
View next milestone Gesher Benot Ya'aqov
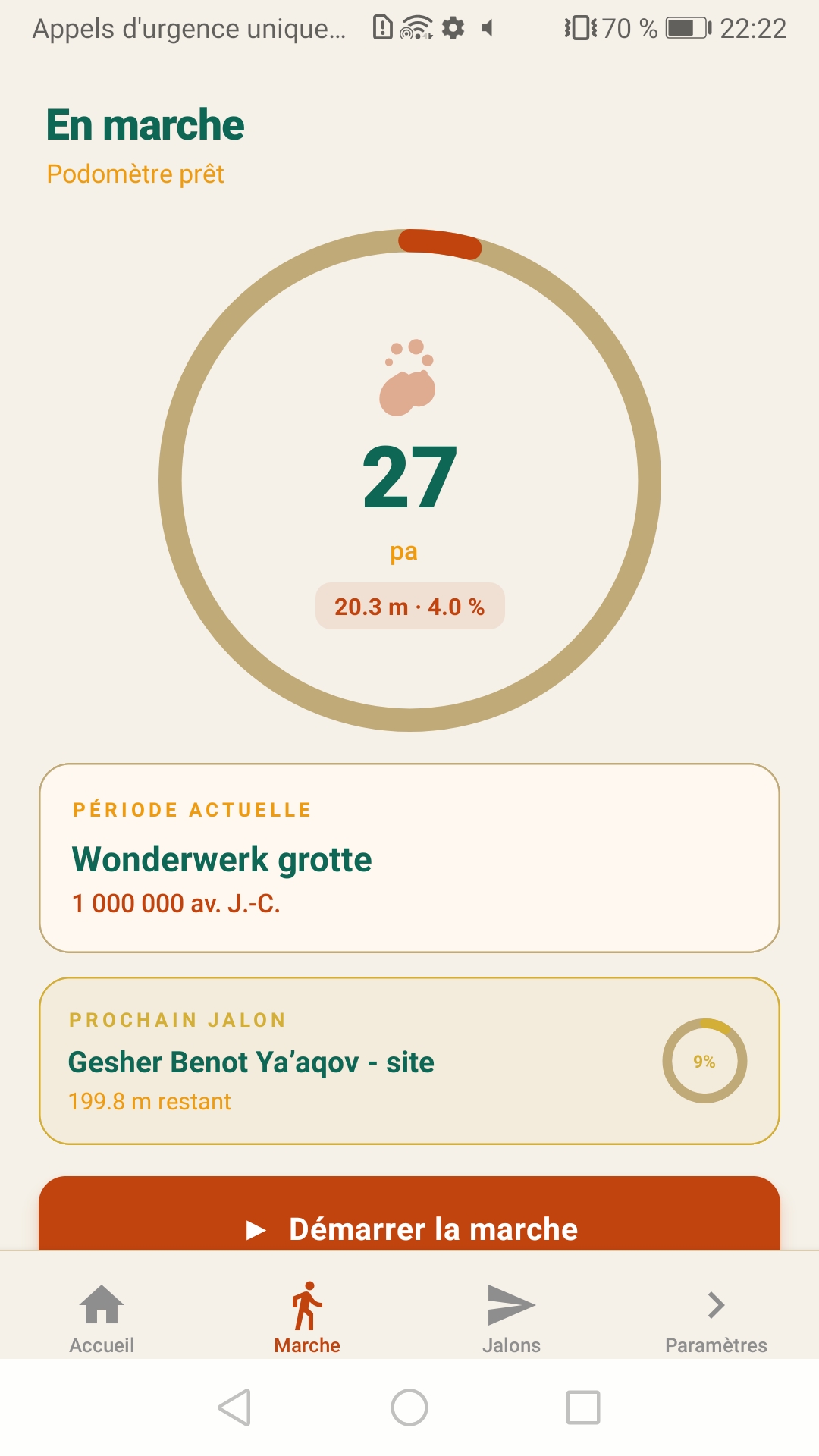409,1060
